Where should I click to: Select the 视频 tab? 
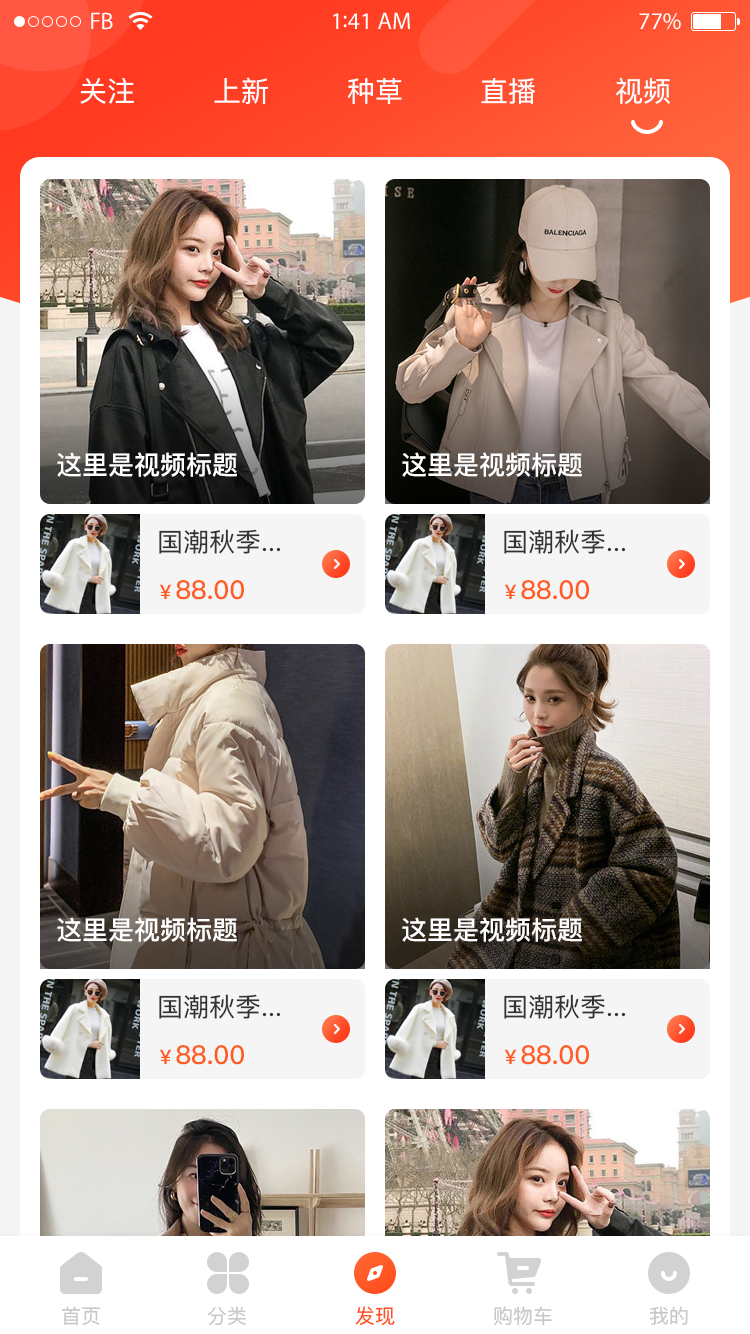coord(643,92)
